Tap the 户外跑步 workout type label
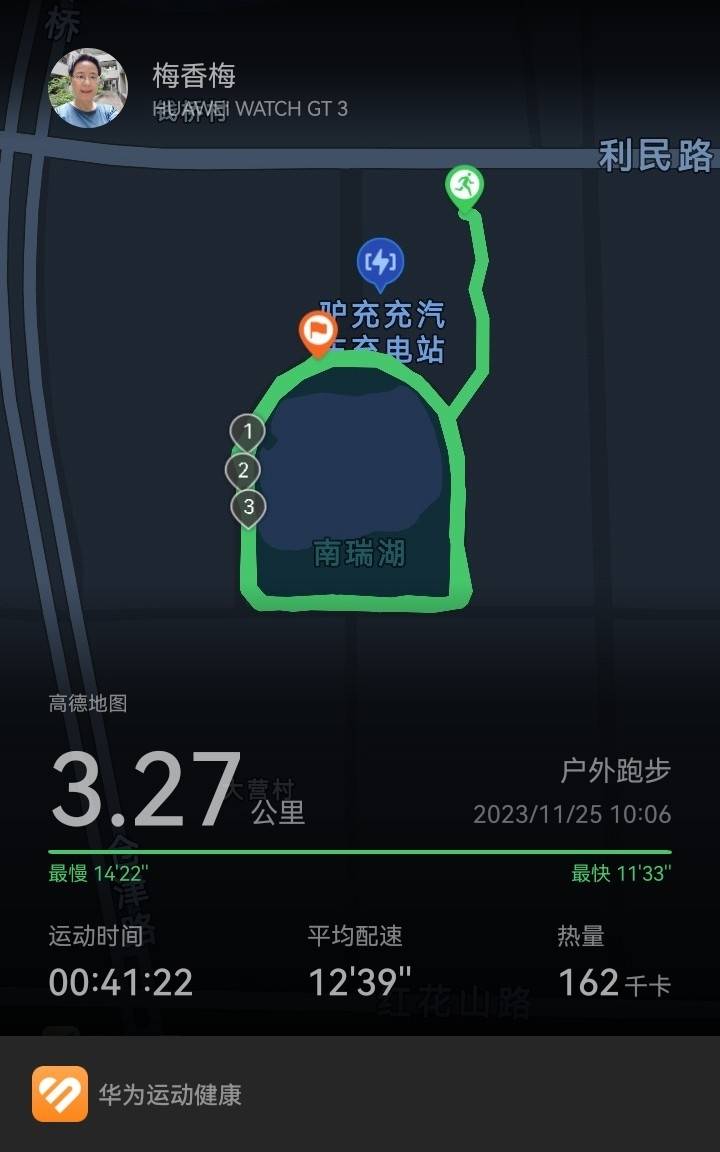Image resolution: width=720 pixels, height=1152 pixels. (x=617, y=771)
